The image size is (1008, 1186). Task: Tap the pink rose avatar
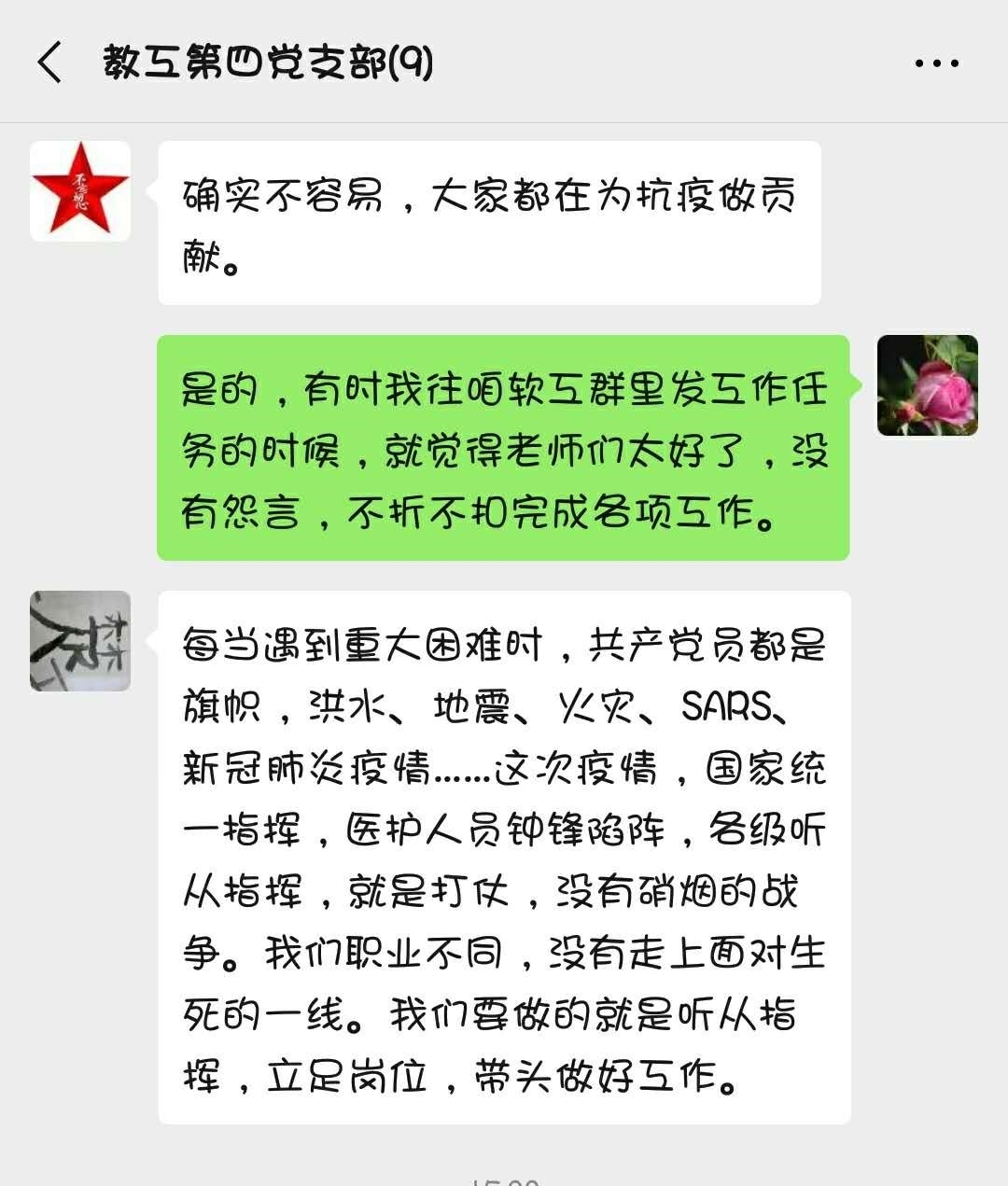coord(927,385)
